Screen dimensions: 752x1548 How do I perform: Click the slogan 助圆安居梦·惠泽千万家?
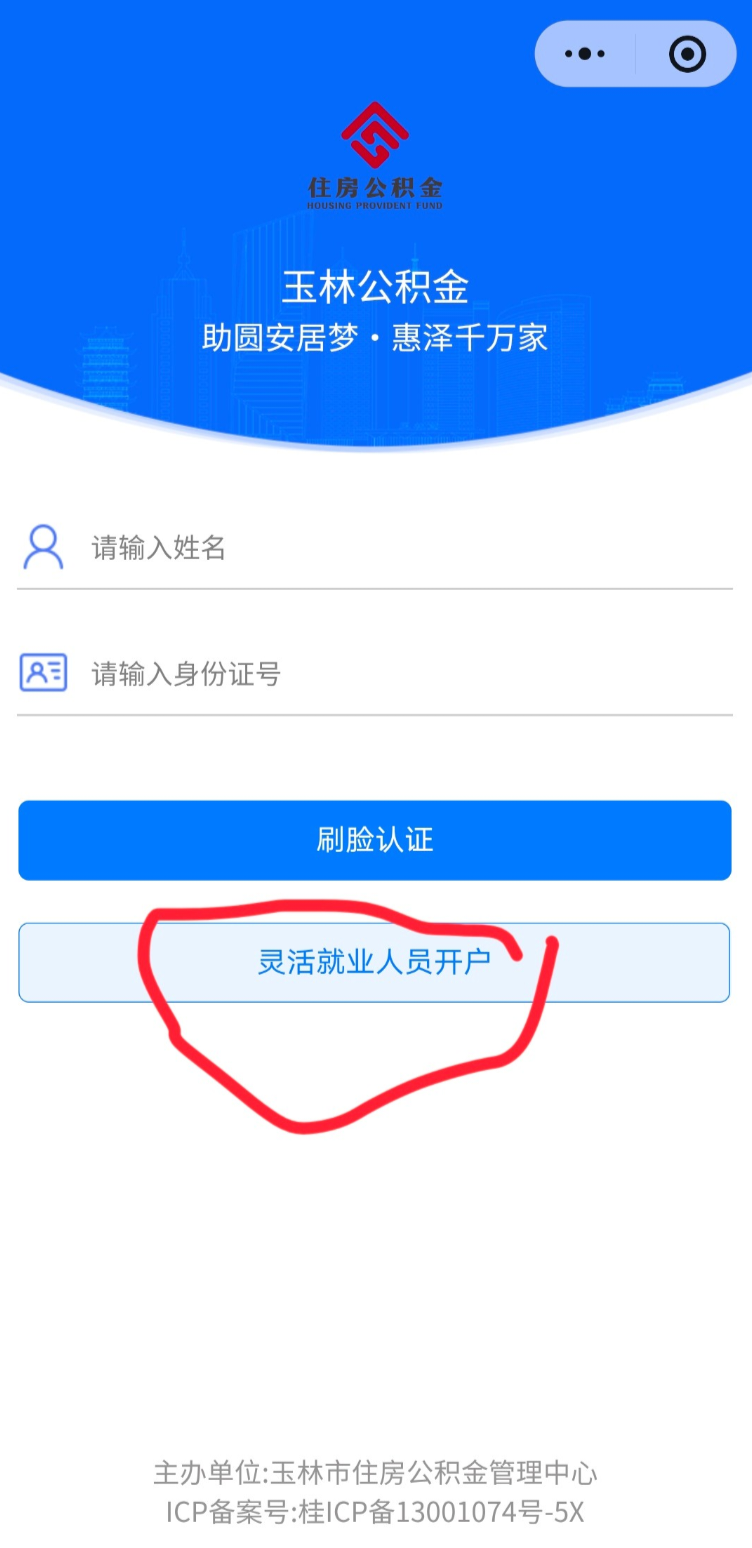[x=375, y=338]
